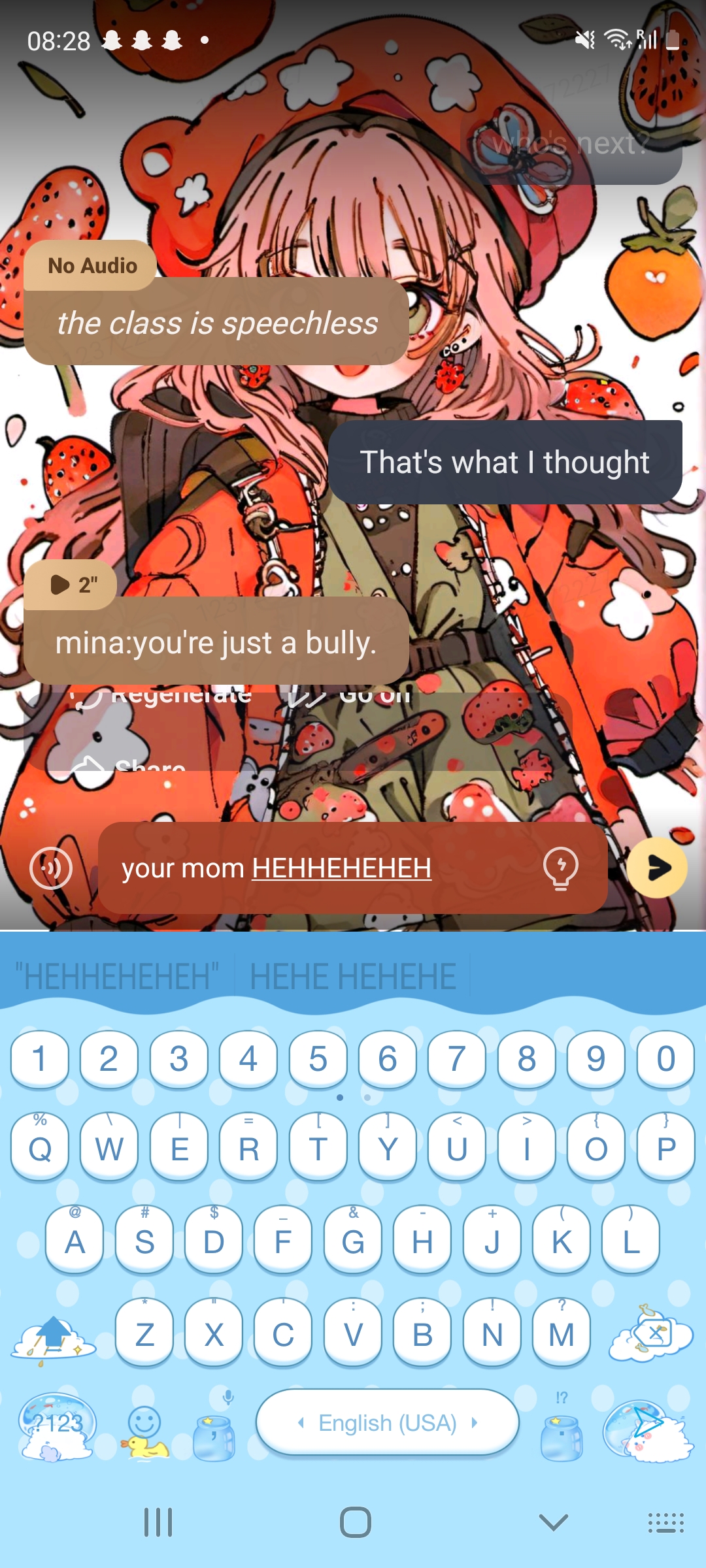Pick the quoted "HEHHEHEHEH" suggestion
This screenshot has height=1568, width=706.
(116, 976)
